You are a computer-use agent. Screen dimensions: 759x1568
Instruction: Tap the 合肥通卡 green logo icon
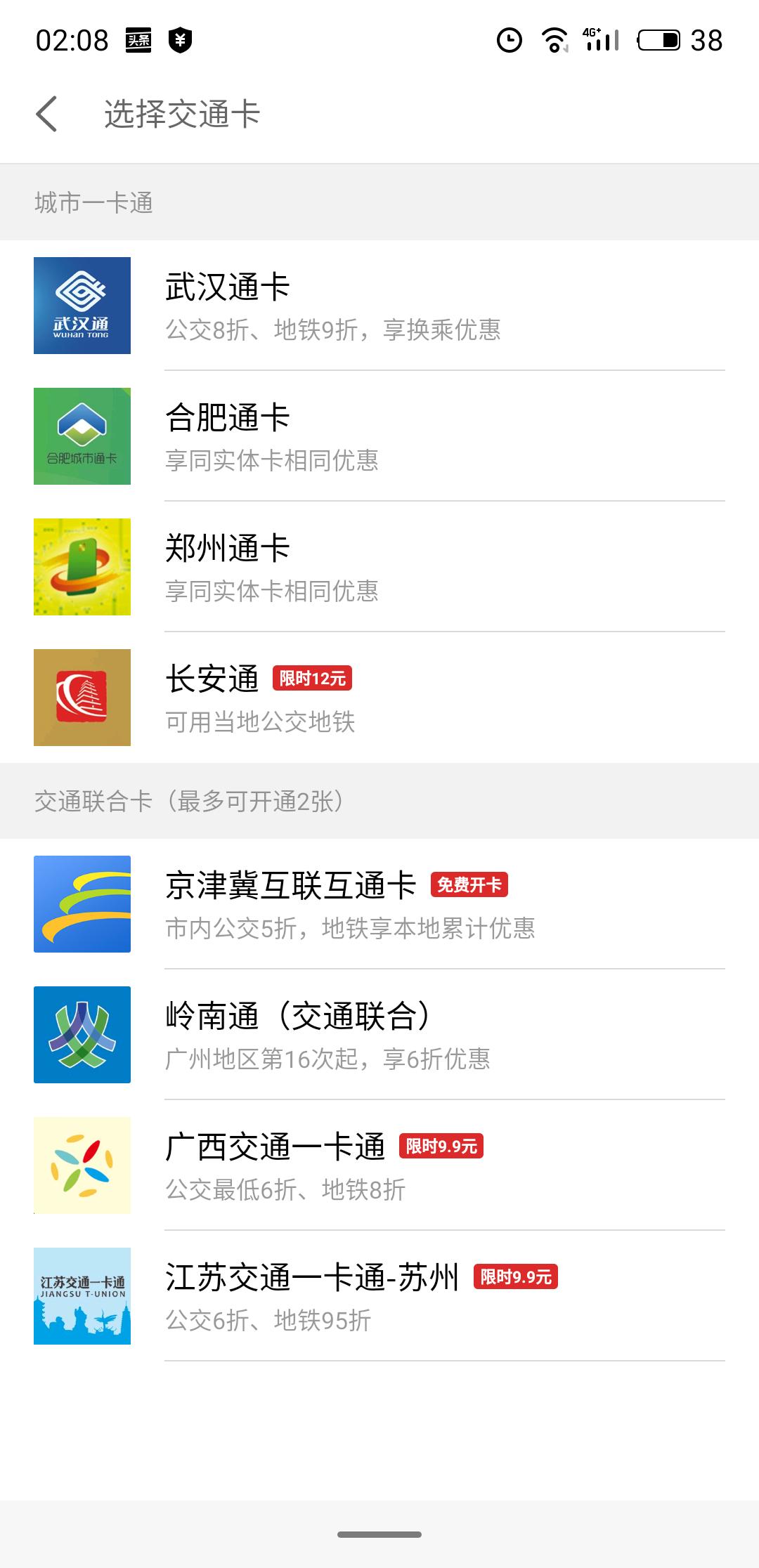82,436
